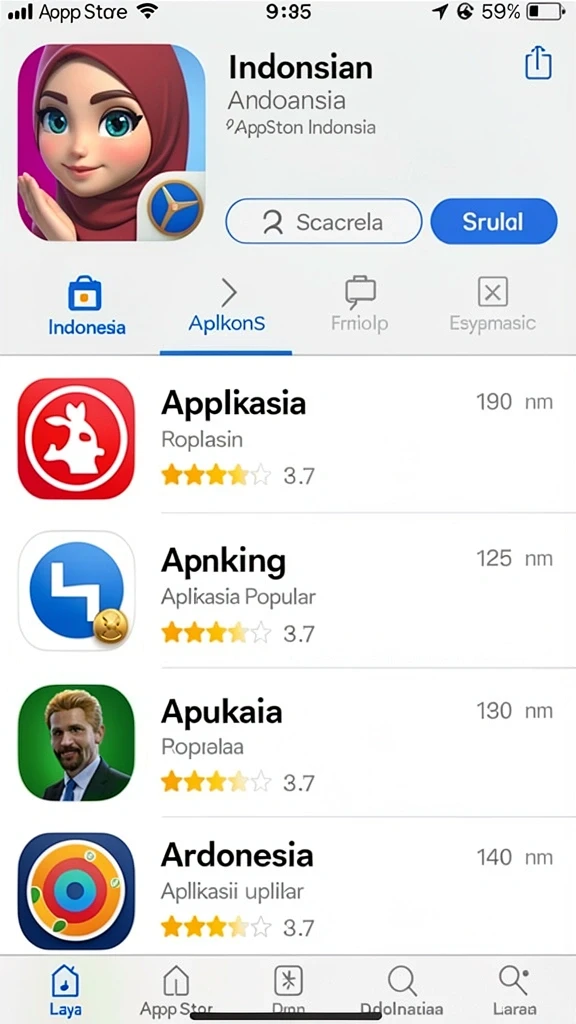Share the Indonsian app

[538, 63]
